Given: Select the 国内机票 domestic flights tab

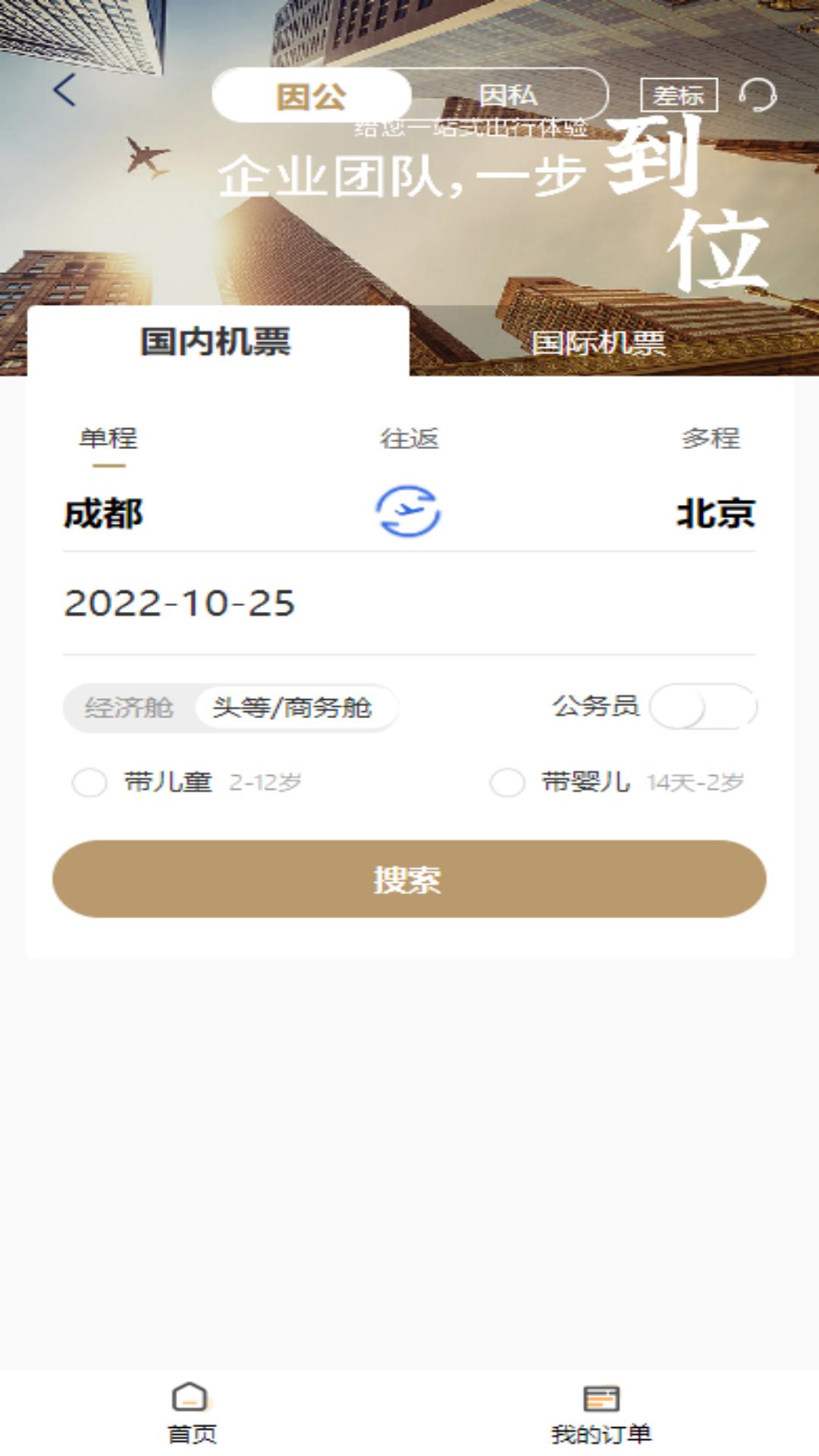Looking at the screenshot, I should [x=216, y=341].
